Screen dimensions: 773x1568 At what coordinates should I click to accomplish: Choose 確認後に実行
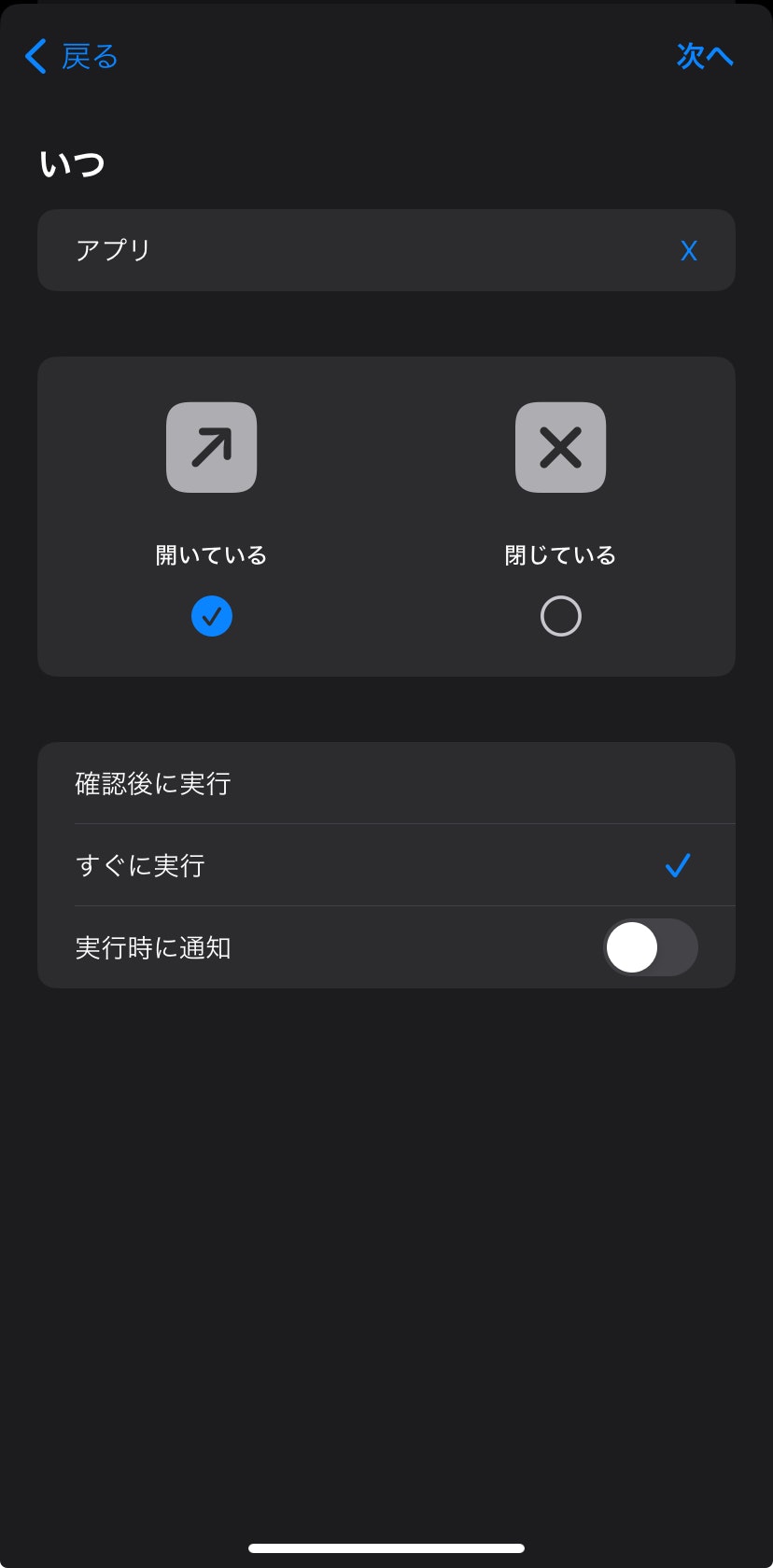click(x=386, y=784)
